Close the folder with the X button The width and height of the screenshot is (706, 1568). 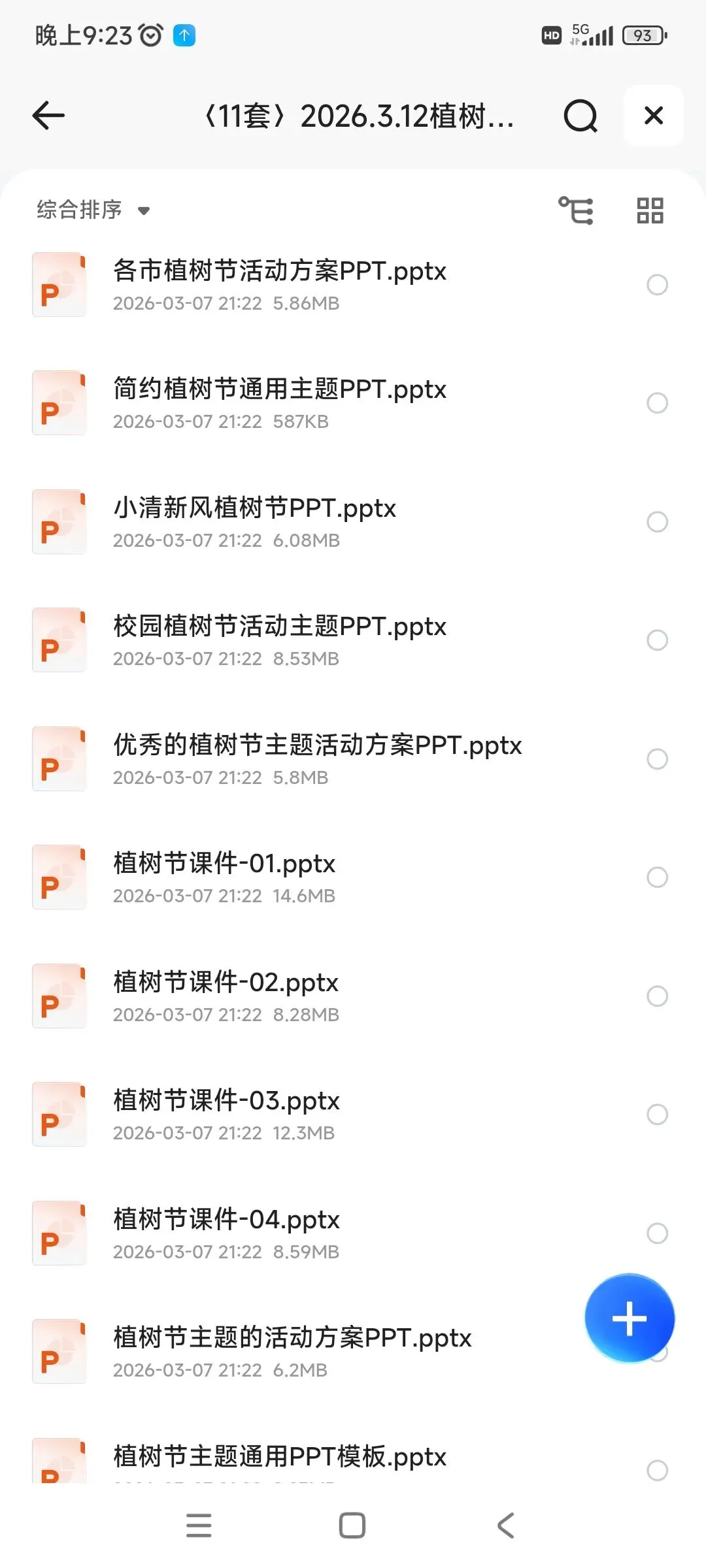click(x=653, y=116)
